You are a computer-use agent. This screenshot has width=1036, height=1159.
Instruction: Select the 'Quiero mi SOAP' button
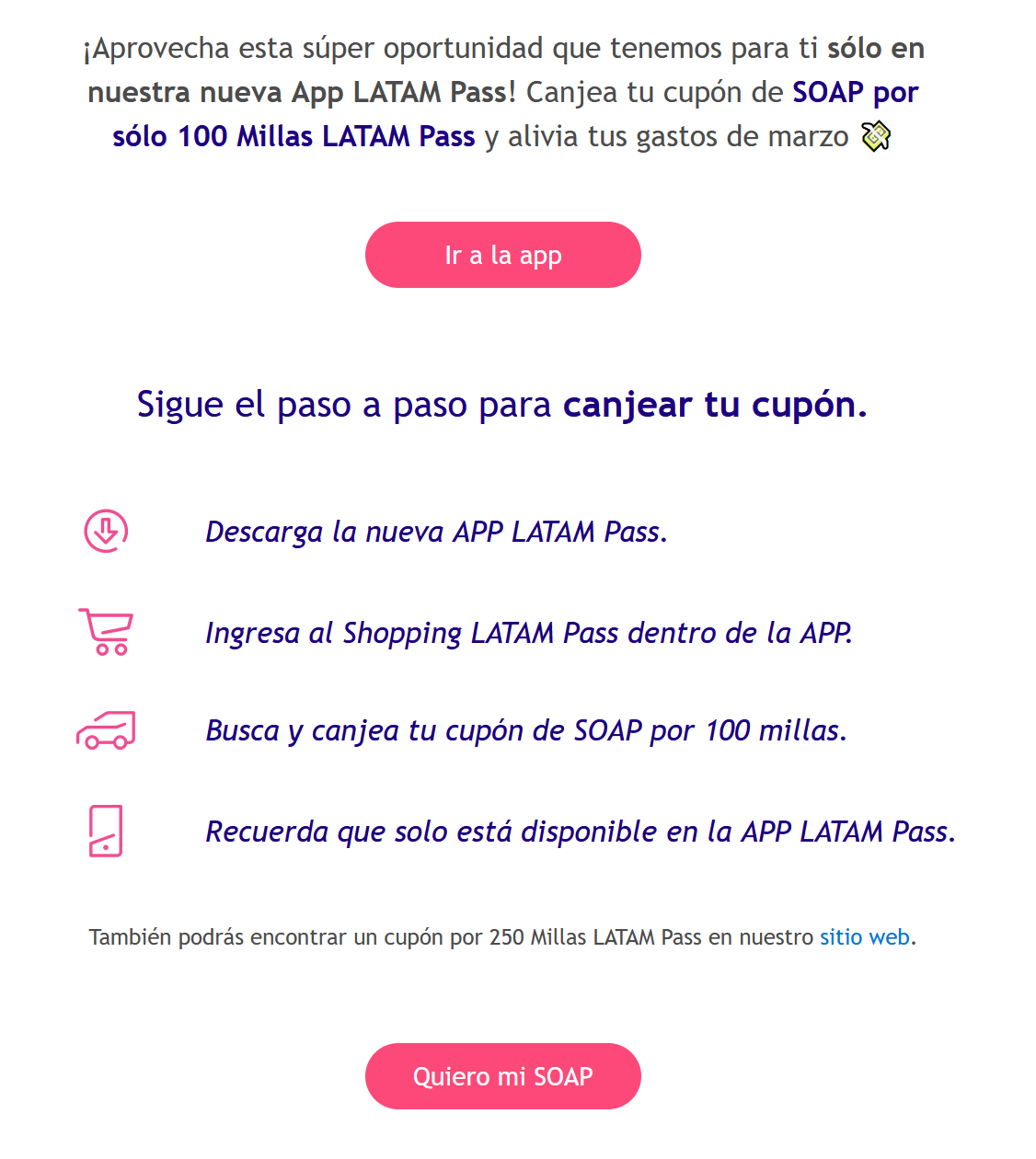click(x=502, y=1076)
